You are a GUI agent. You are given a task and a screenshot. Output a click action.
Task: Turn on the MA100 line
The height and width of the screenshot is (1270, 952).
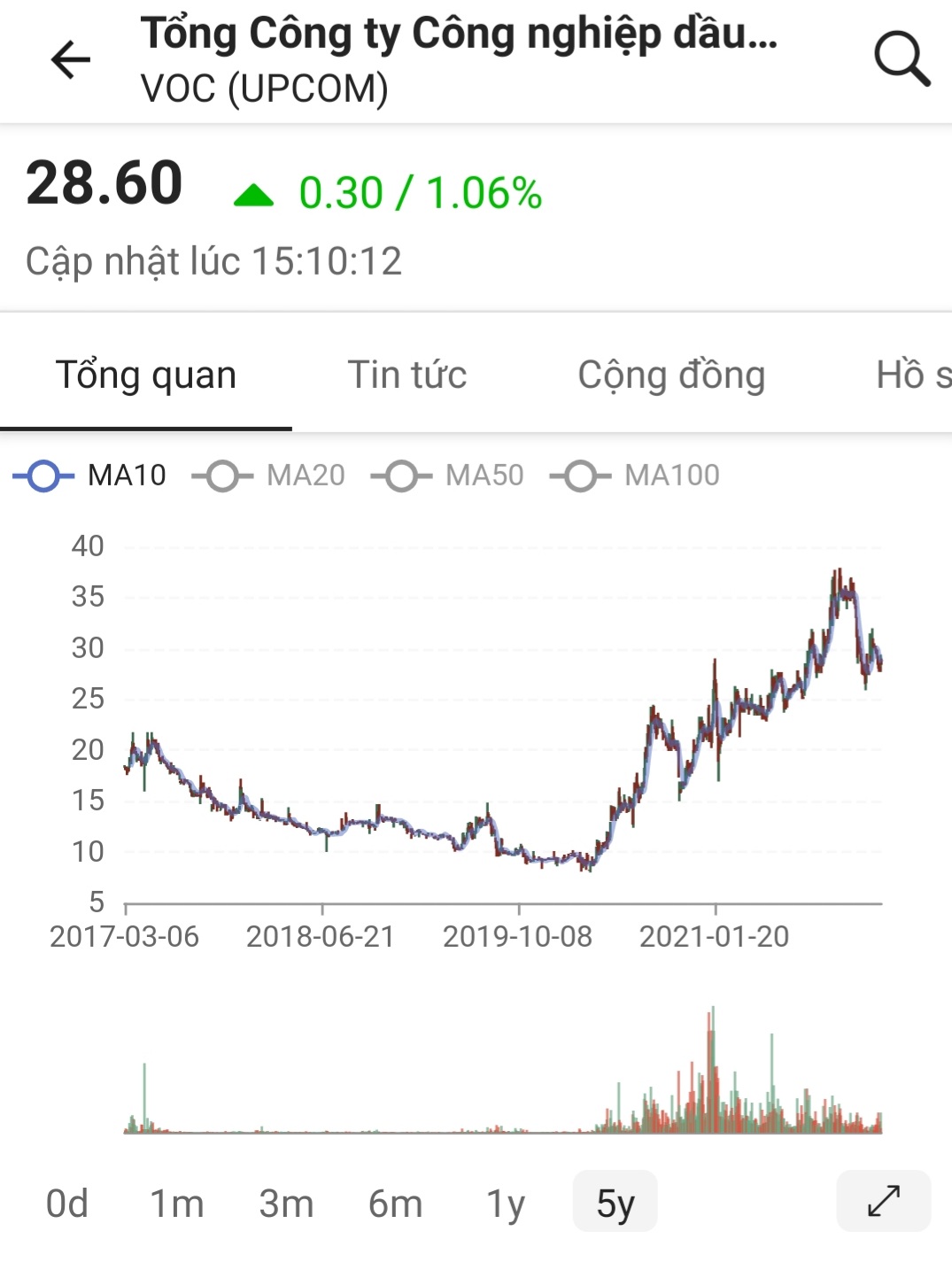(636, 476)
